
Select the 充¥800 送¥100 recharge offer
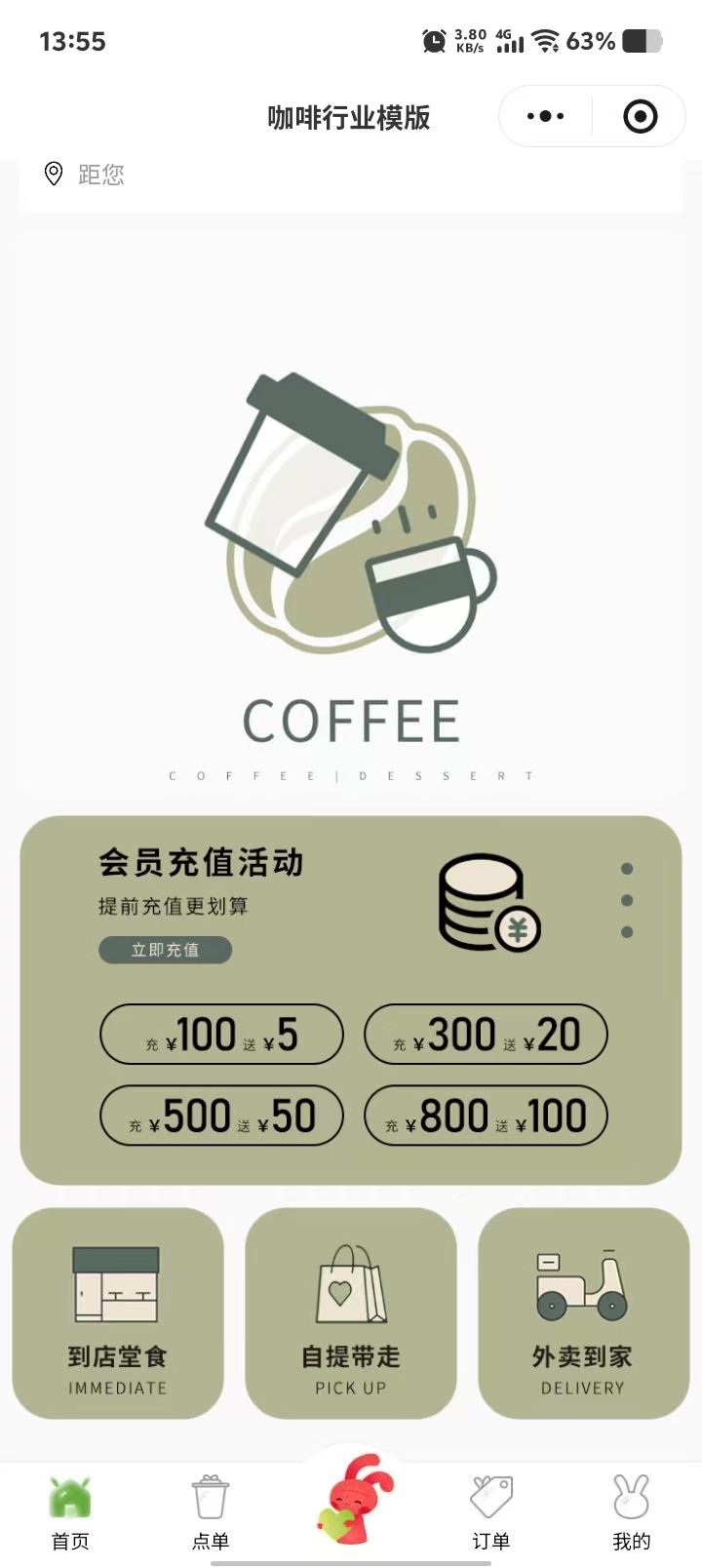pos(486,1116)
